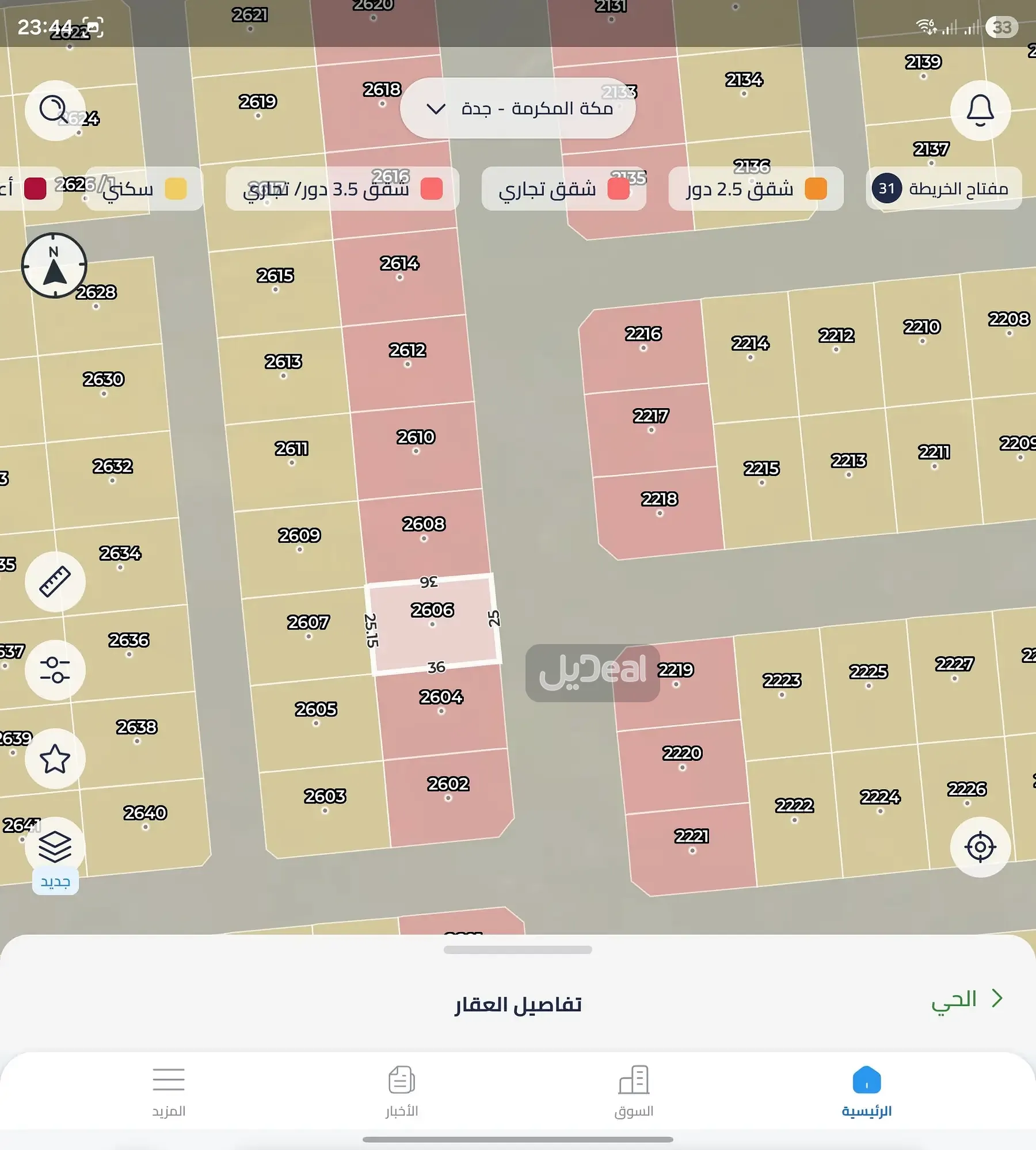Screen dimensions: 1036x1150
Task: Open the ruler measurement tool
Action: pos(55,581)
